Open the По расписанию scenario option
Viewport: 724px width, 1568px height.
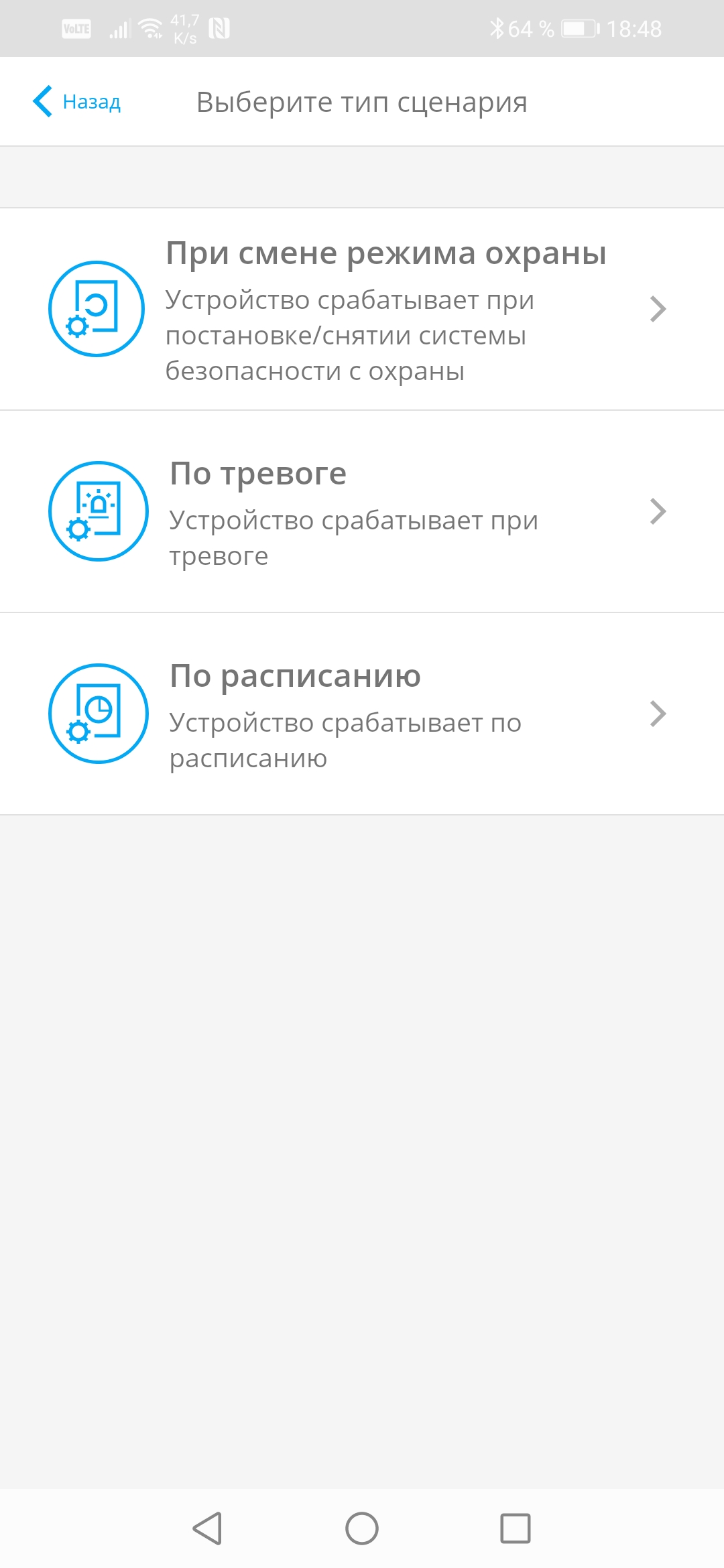(362, 714)
